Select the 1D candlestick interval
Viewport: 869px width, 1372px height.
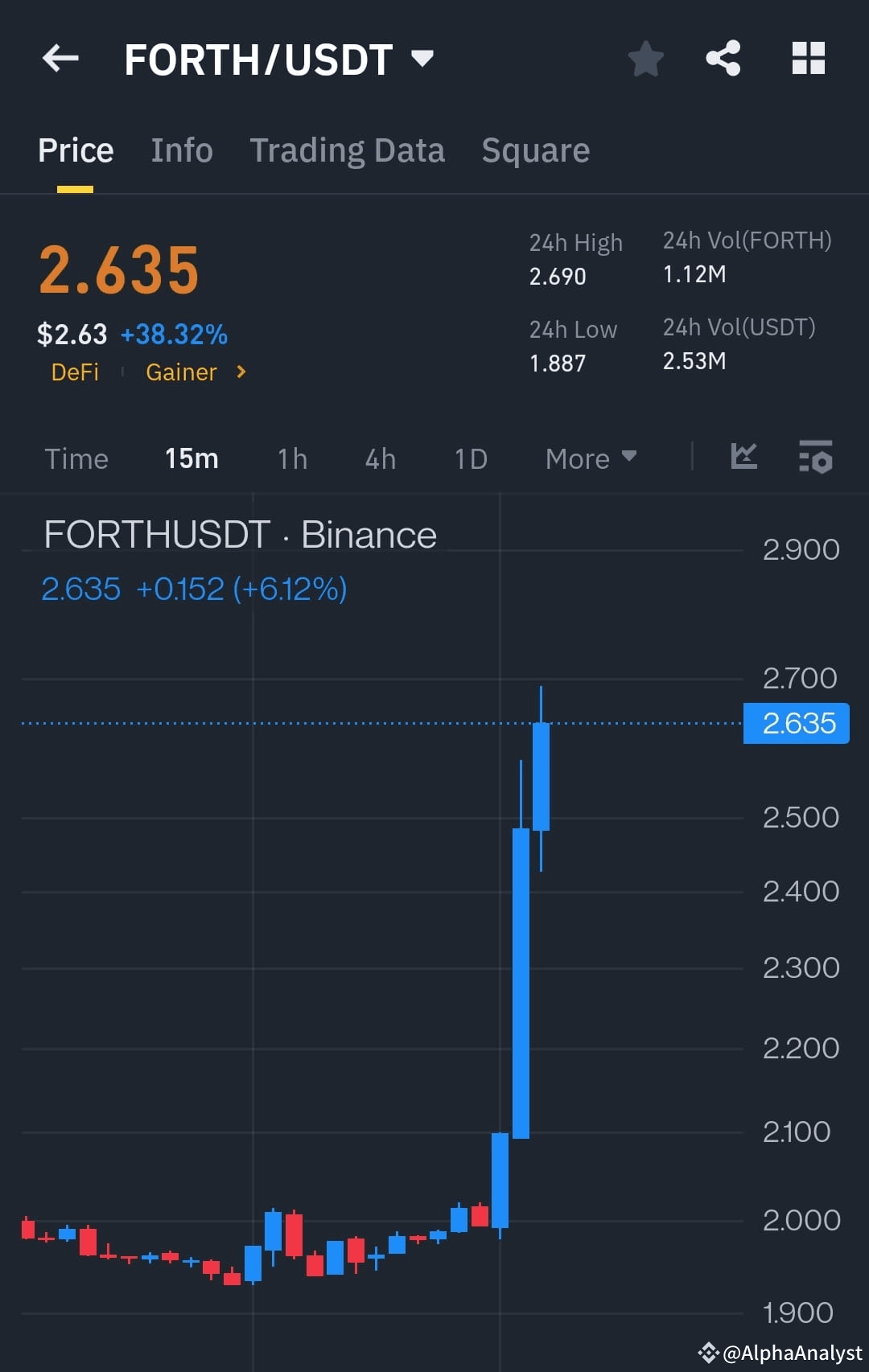(470, 458)
